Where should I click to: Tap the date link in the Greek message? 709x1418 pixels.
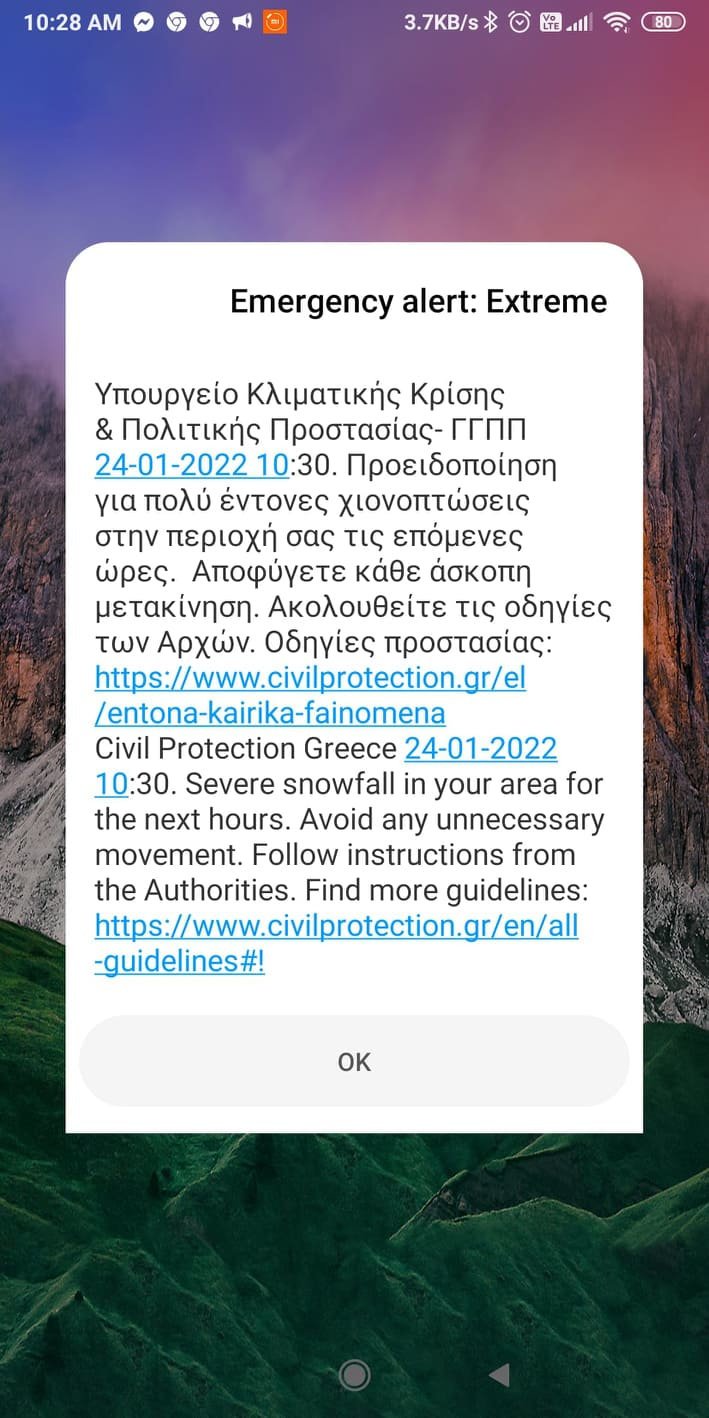[x=191, y=466]
